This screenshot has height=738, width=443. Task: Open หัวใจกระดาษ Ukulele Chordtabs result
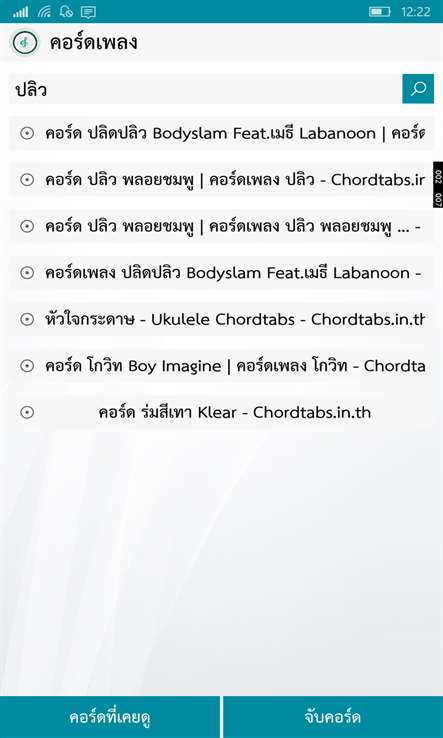point(221,319)
